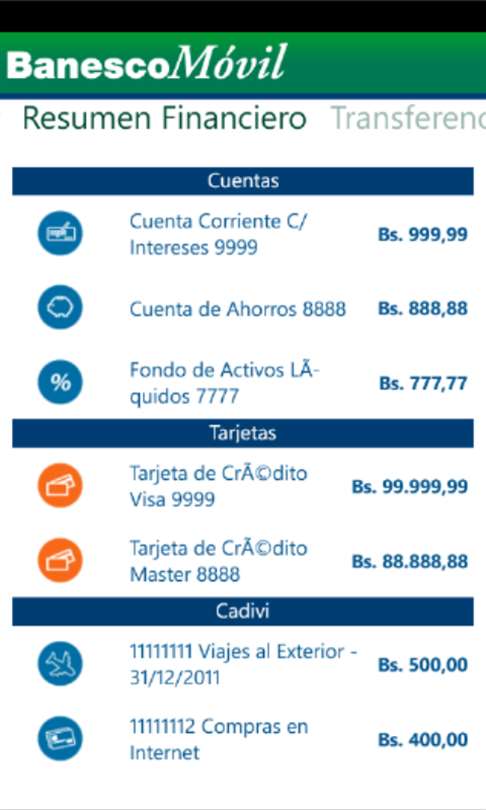This screenshot has height=810, width=486.
Task: Open Cuenta Corriente C/ Intereses 9999
Action: click(243, 233)
